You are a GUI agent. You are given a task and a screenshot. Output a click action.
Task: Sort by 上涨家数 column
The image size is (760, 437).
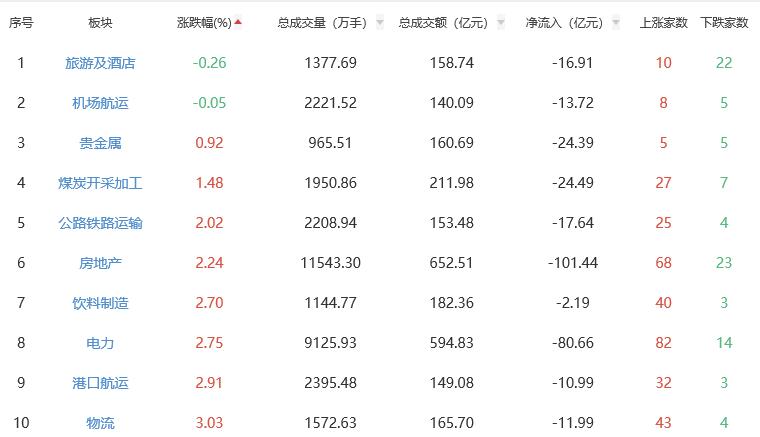click(x=663, y=22)
